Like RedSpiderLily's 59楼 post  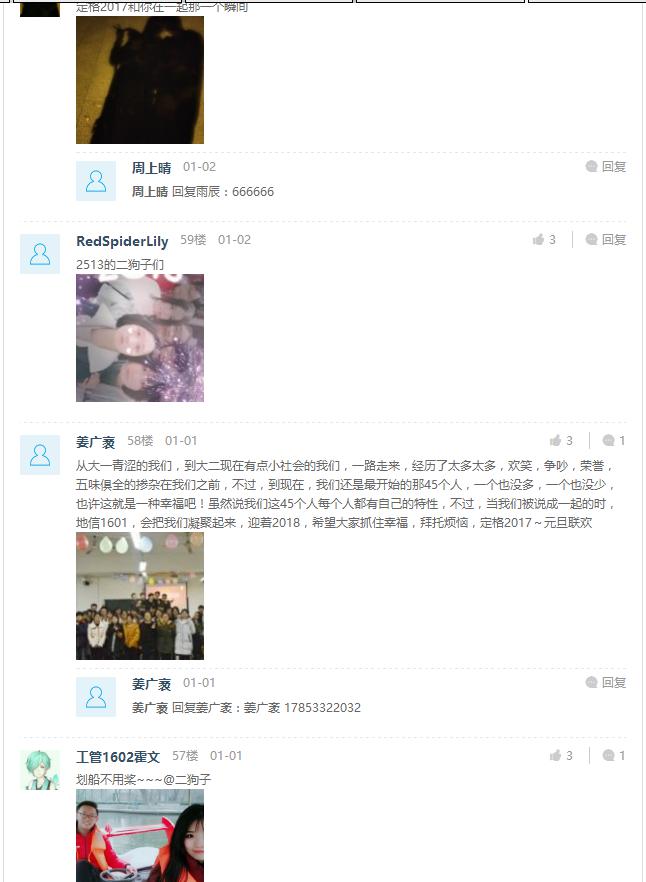tap(544, 240)
